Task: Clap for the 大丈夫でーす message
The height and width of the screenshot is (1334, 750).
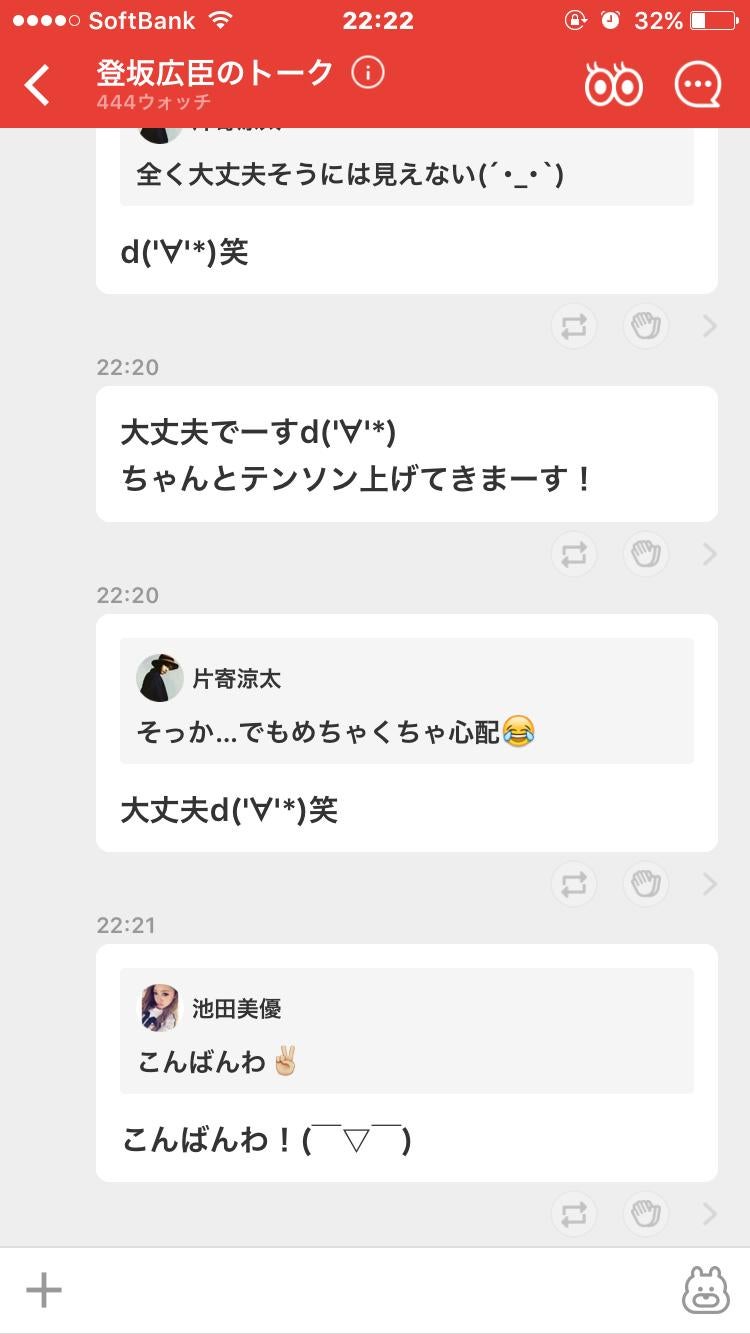Action: (x=645, y=553)
